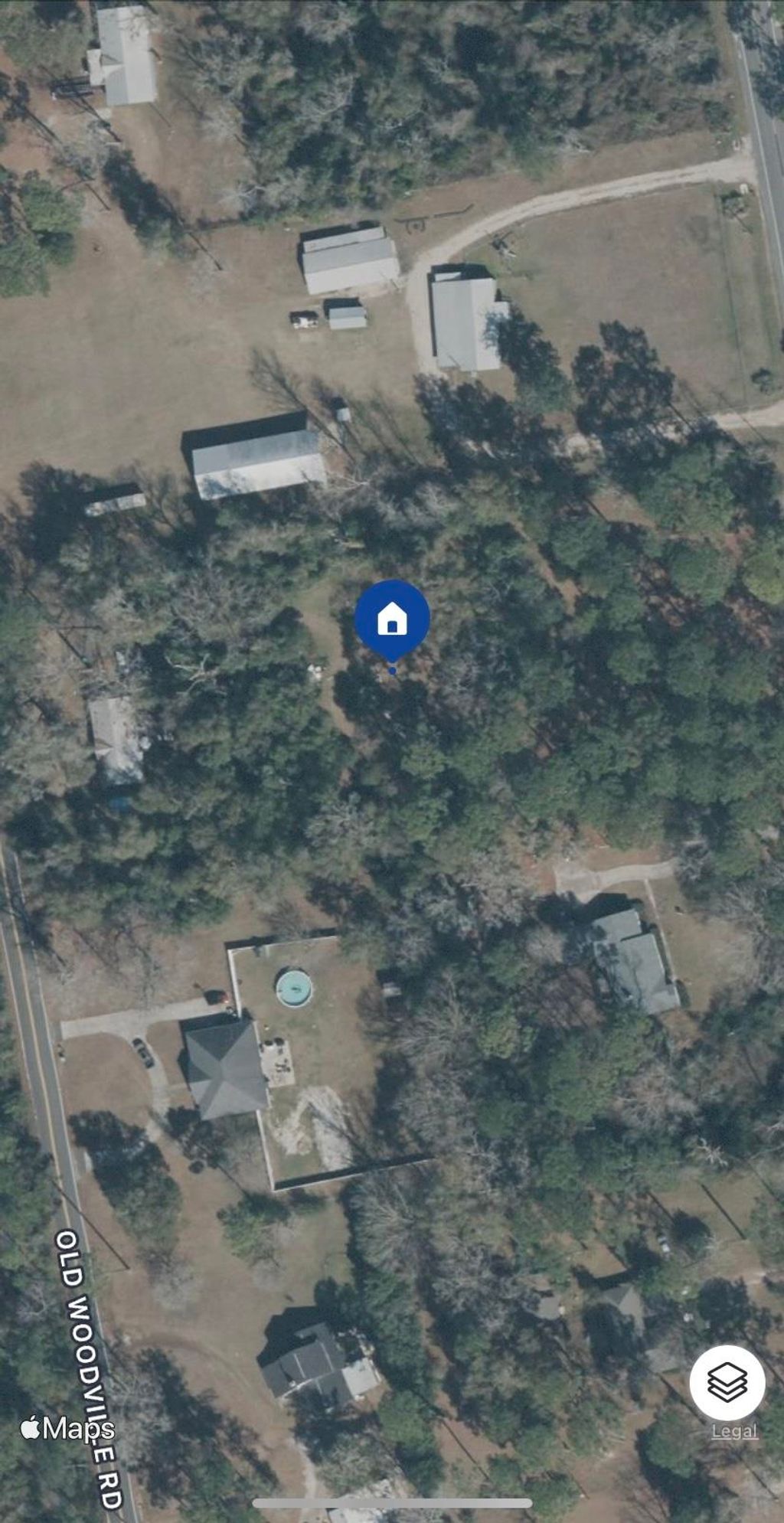
Task: Open the map layers button
Action: [x=727, y=1382]
